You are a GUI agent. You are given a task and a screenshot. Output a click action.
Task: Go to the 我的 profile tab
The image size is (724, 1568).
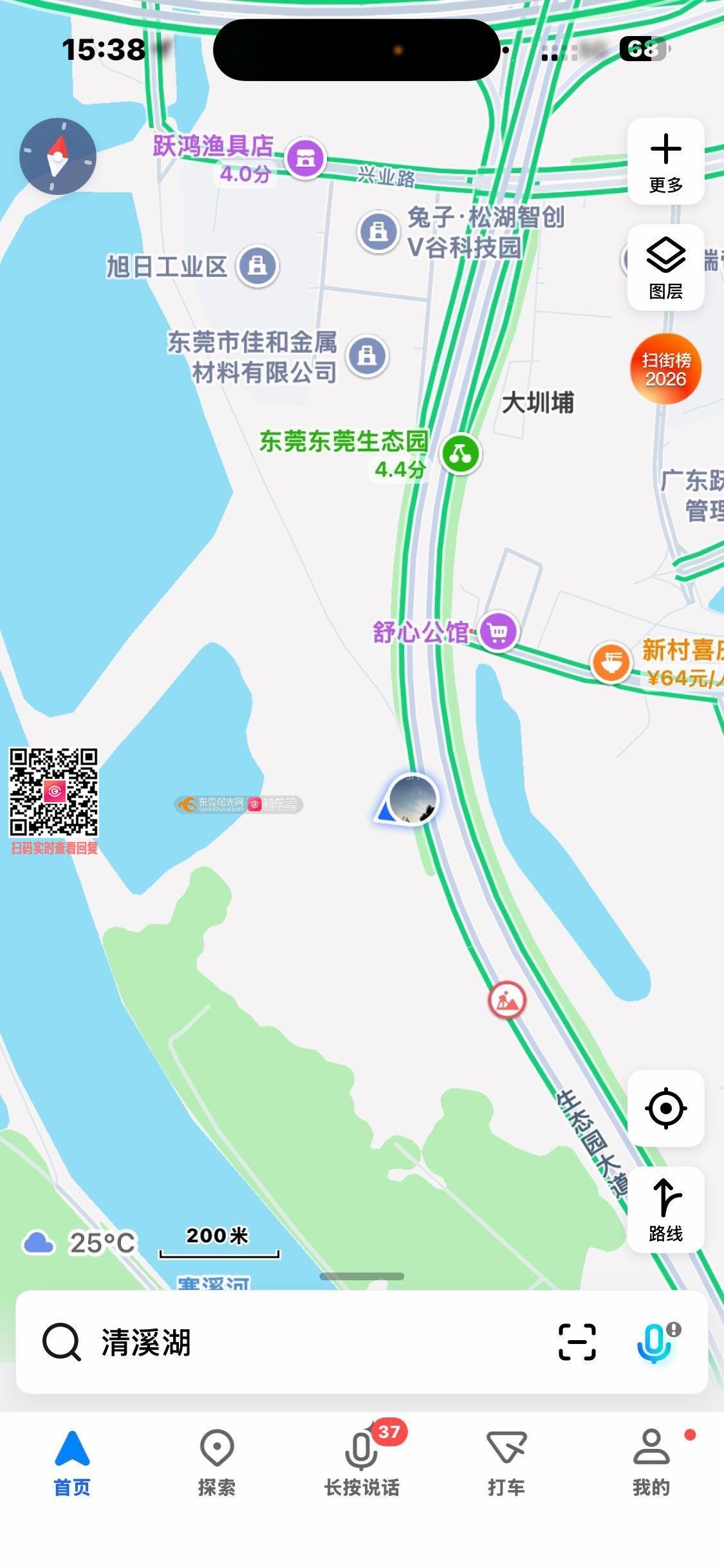(651, 1462)
